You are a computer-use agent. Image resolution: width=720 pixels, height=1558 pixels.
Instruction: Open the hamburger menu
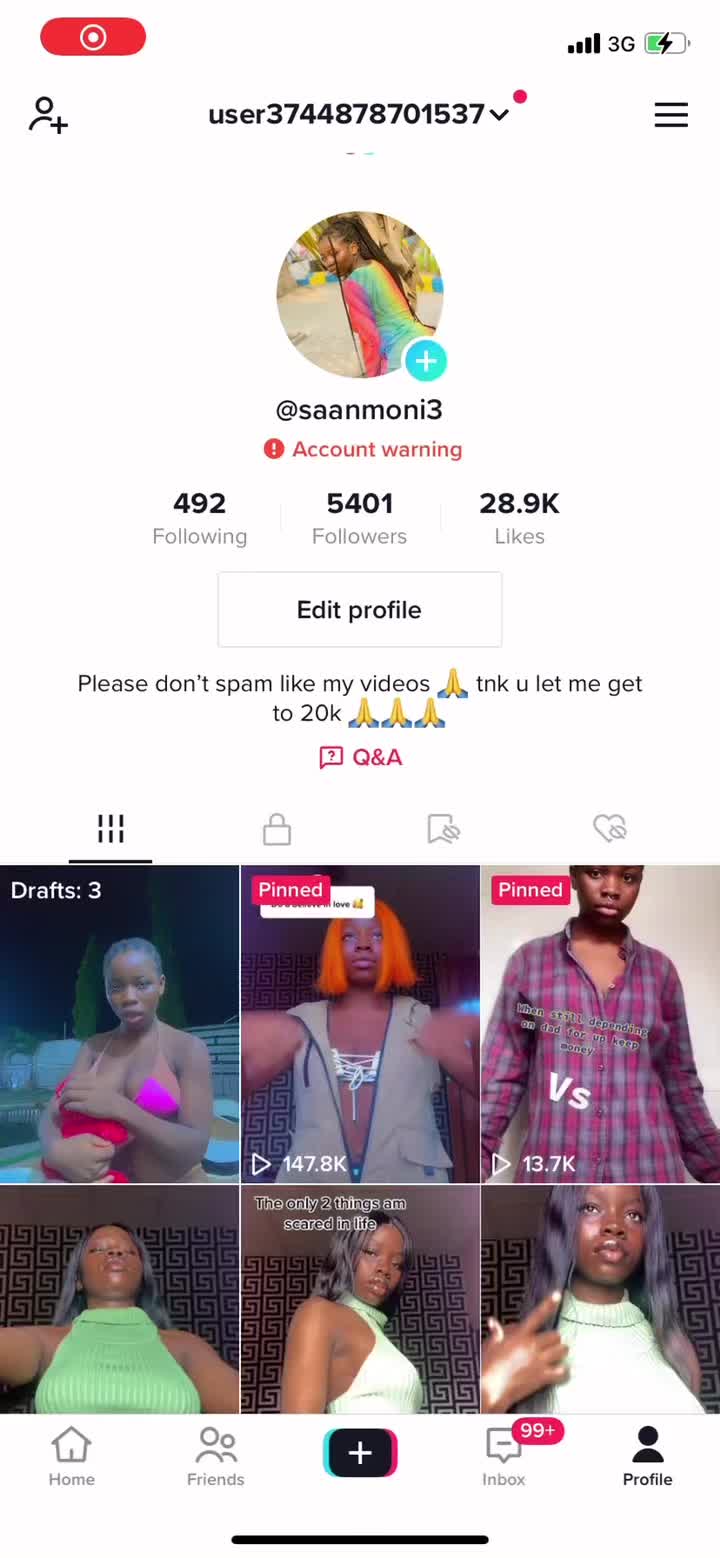point(671,115)
